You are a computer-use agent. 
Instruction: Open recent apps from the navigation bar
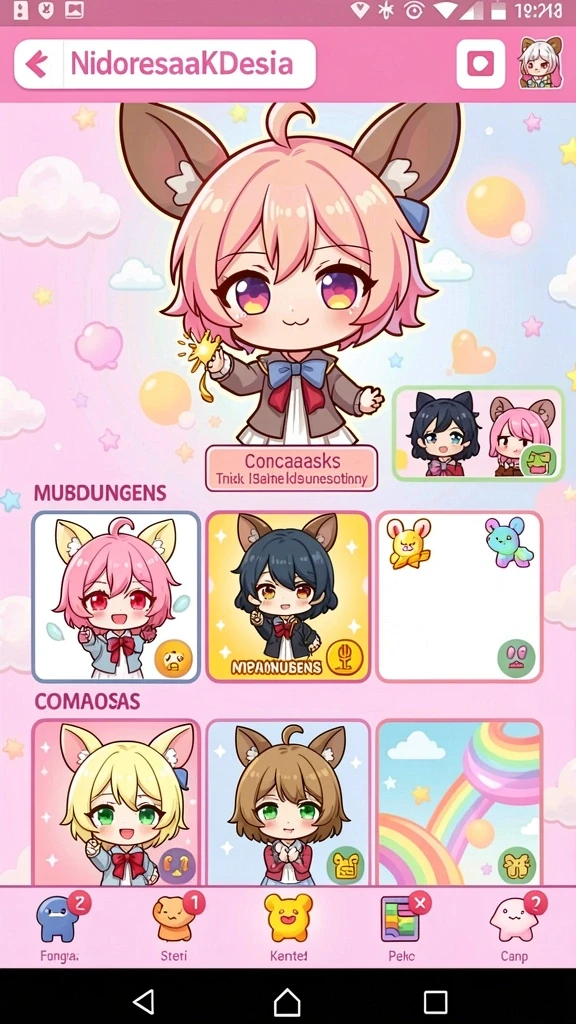(x=436, y=1001)
